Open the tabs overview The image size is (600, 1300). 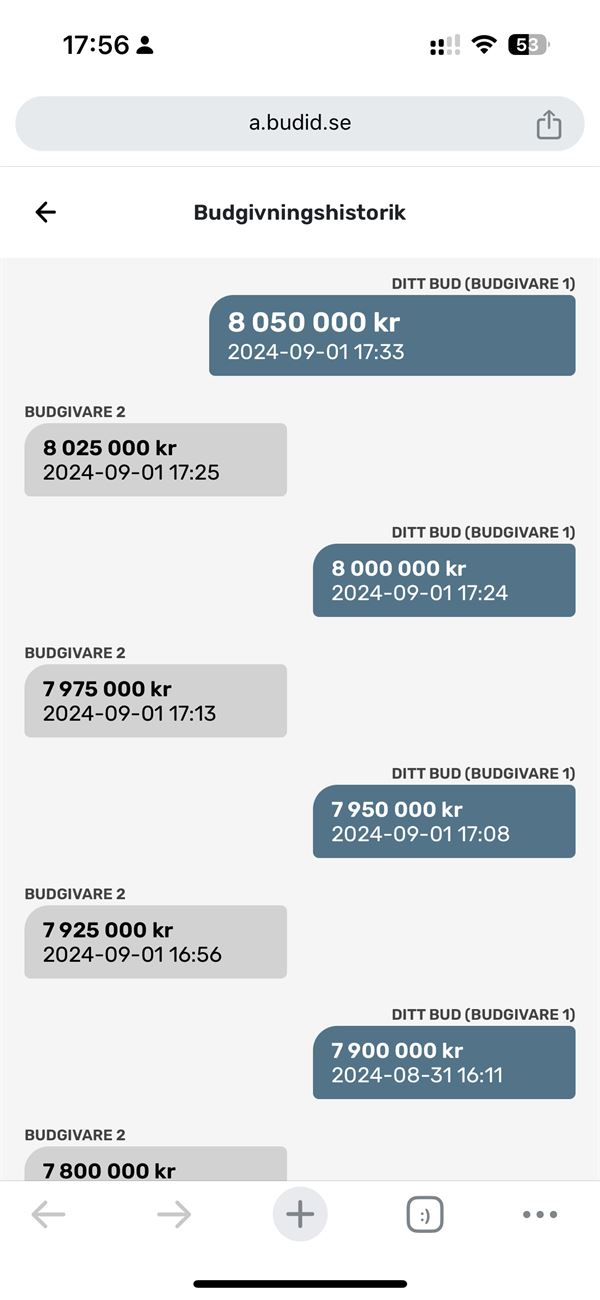pos(425,1215)
